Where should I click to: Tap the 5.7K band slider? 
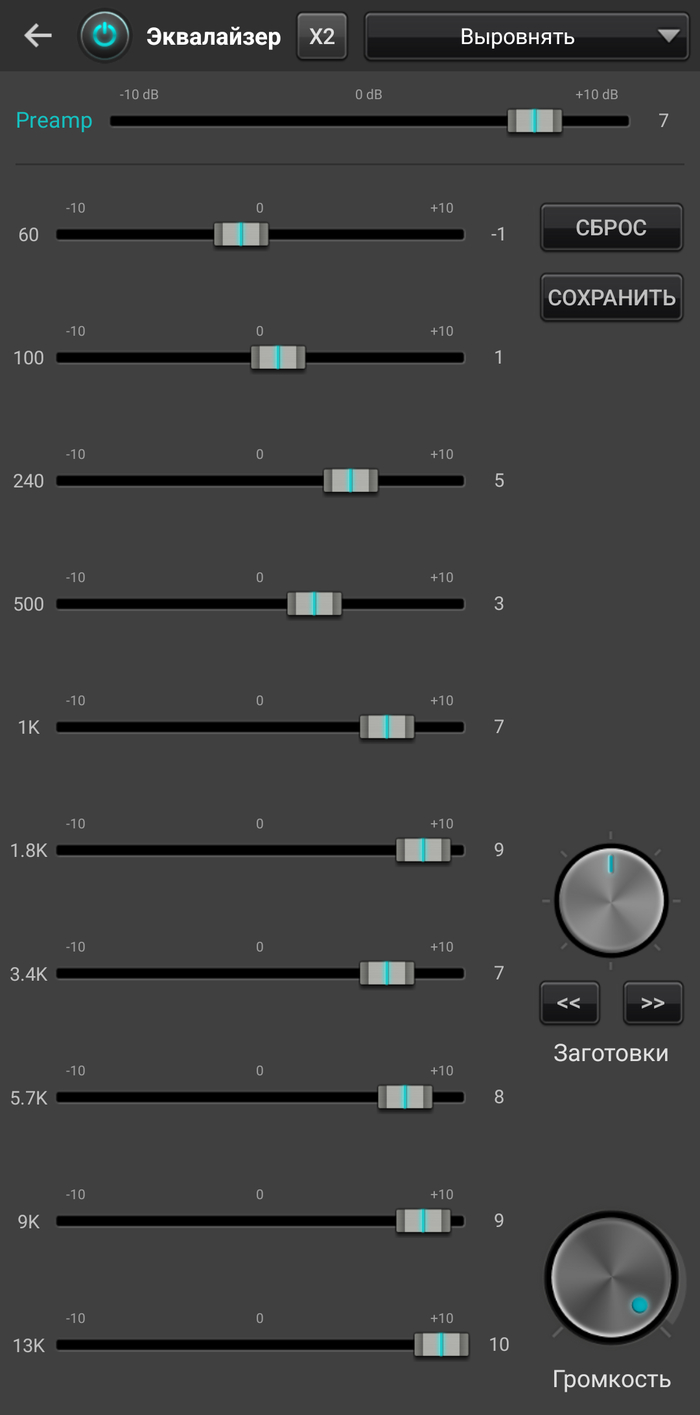(405, 1097)
